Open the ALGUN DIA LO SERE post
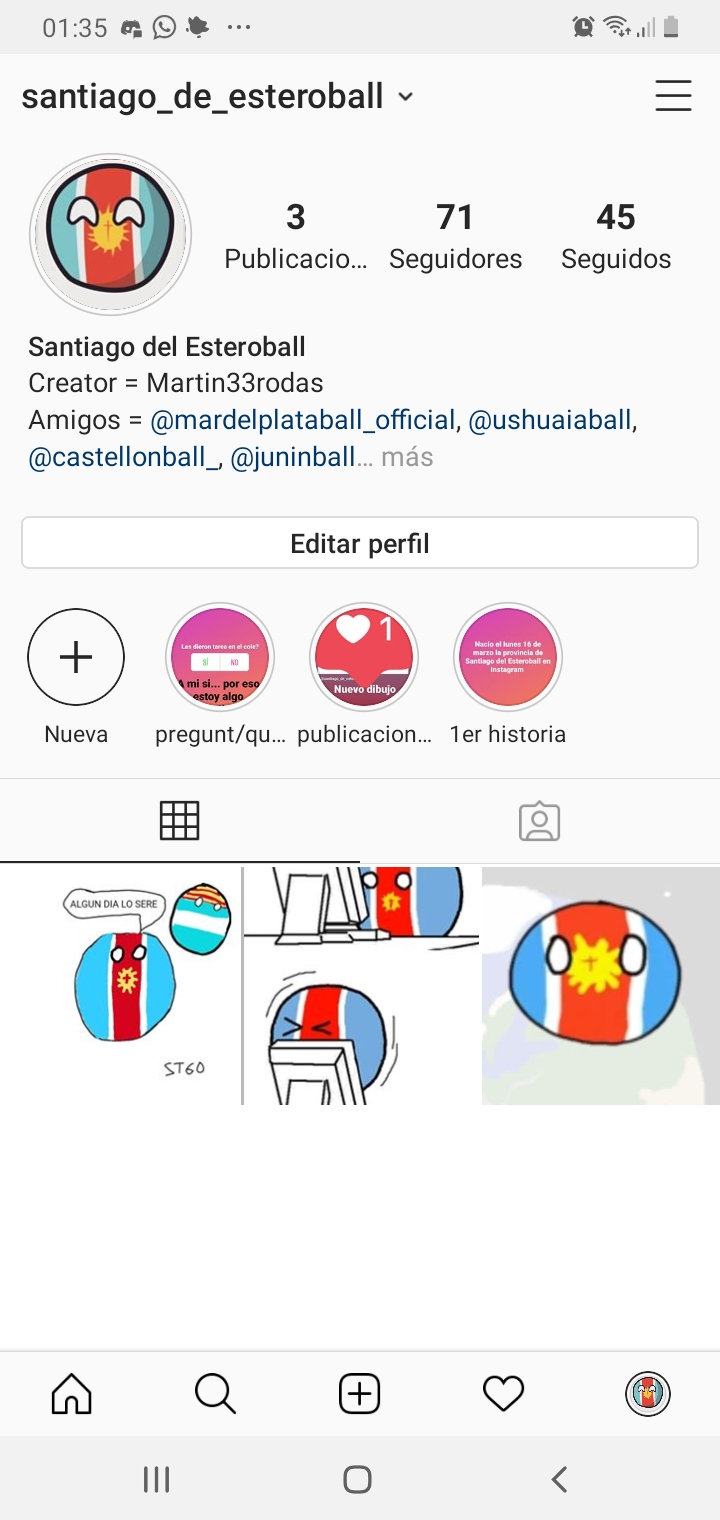 click(x=120, y=985)
